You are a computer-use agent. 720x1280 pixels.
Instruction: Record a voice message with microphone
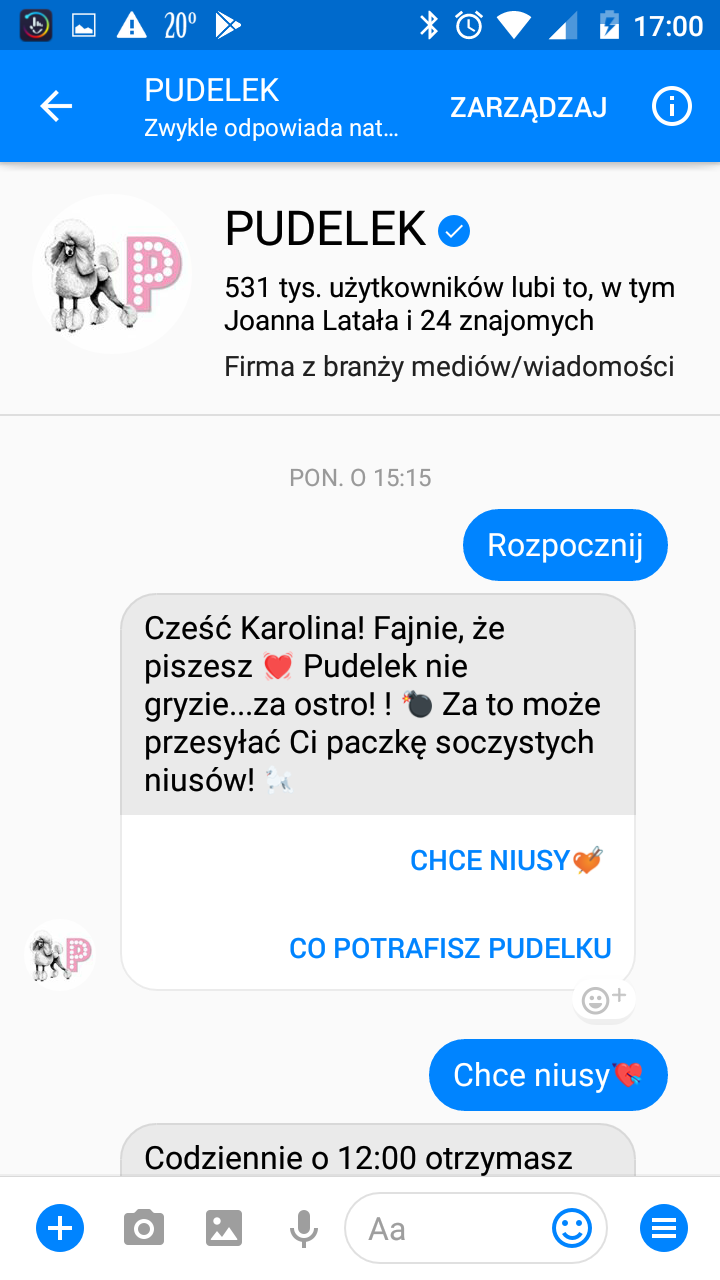[x=303, y=1228]
